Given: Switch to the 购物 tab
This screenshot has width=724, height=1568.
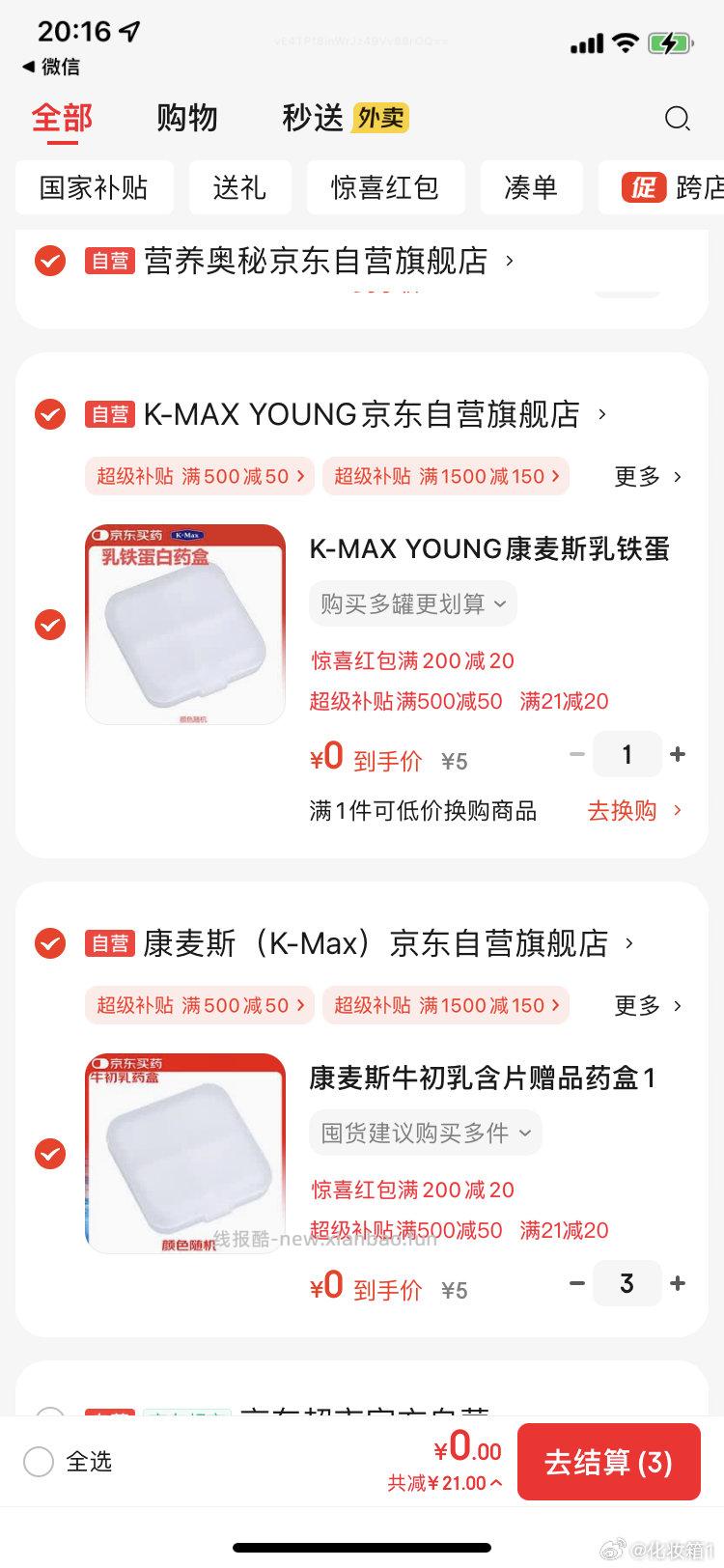Looking at the screenshot, I should coord(187,117).
